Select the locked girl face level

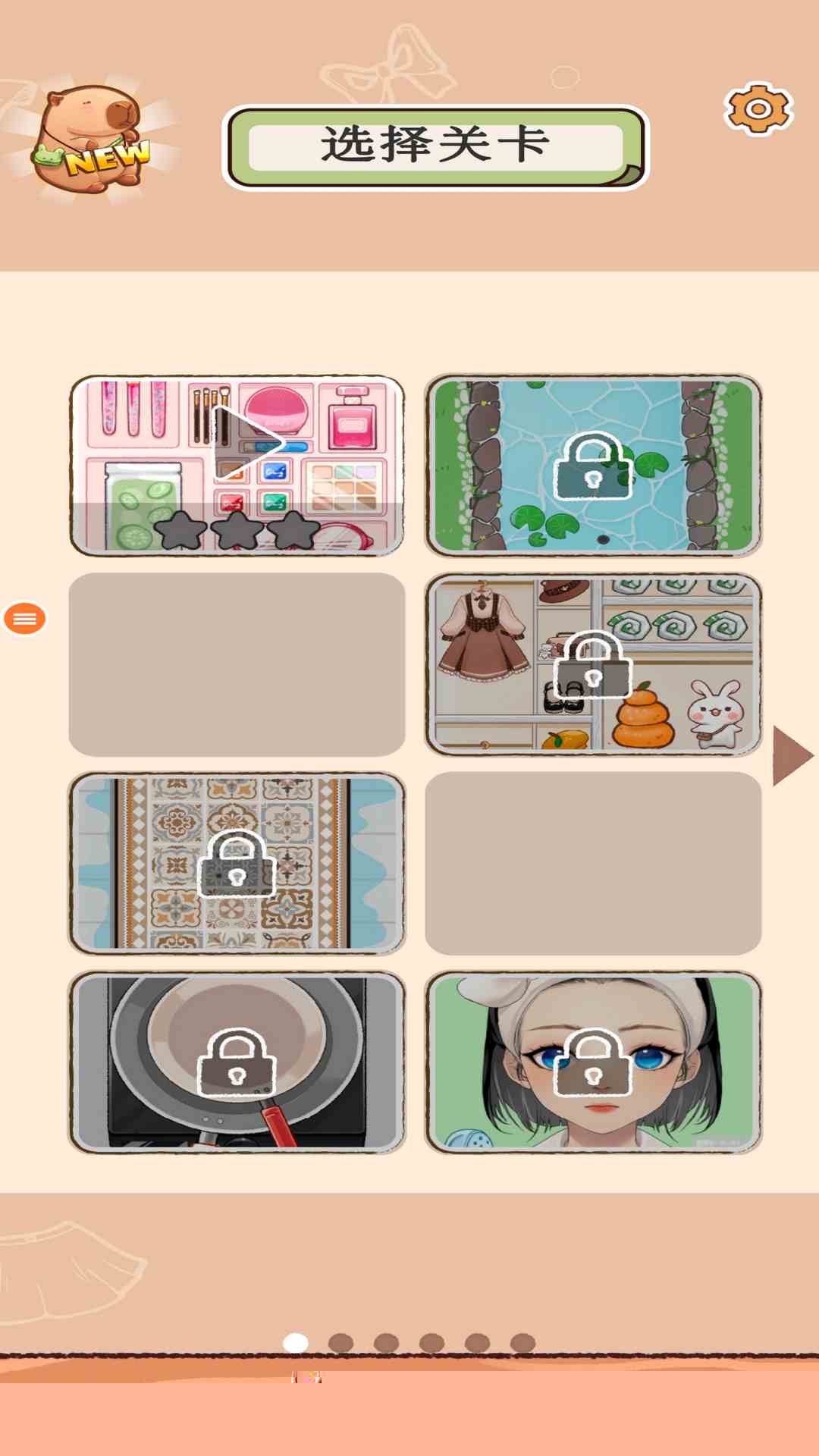[593, 1062]
